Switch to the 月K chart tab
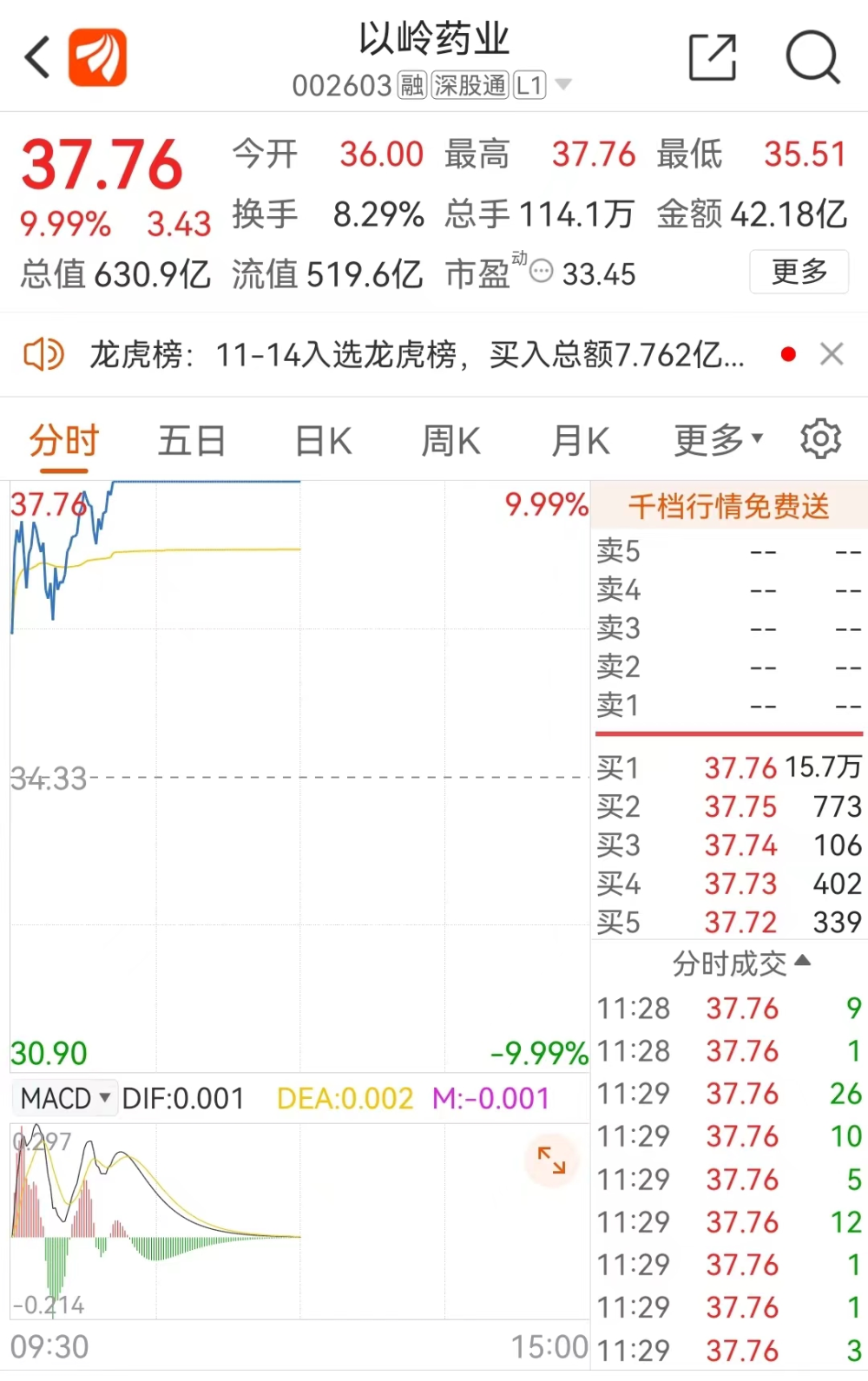Image resolution: width=868 pixels, height=1381 pixels. point(580,441)
